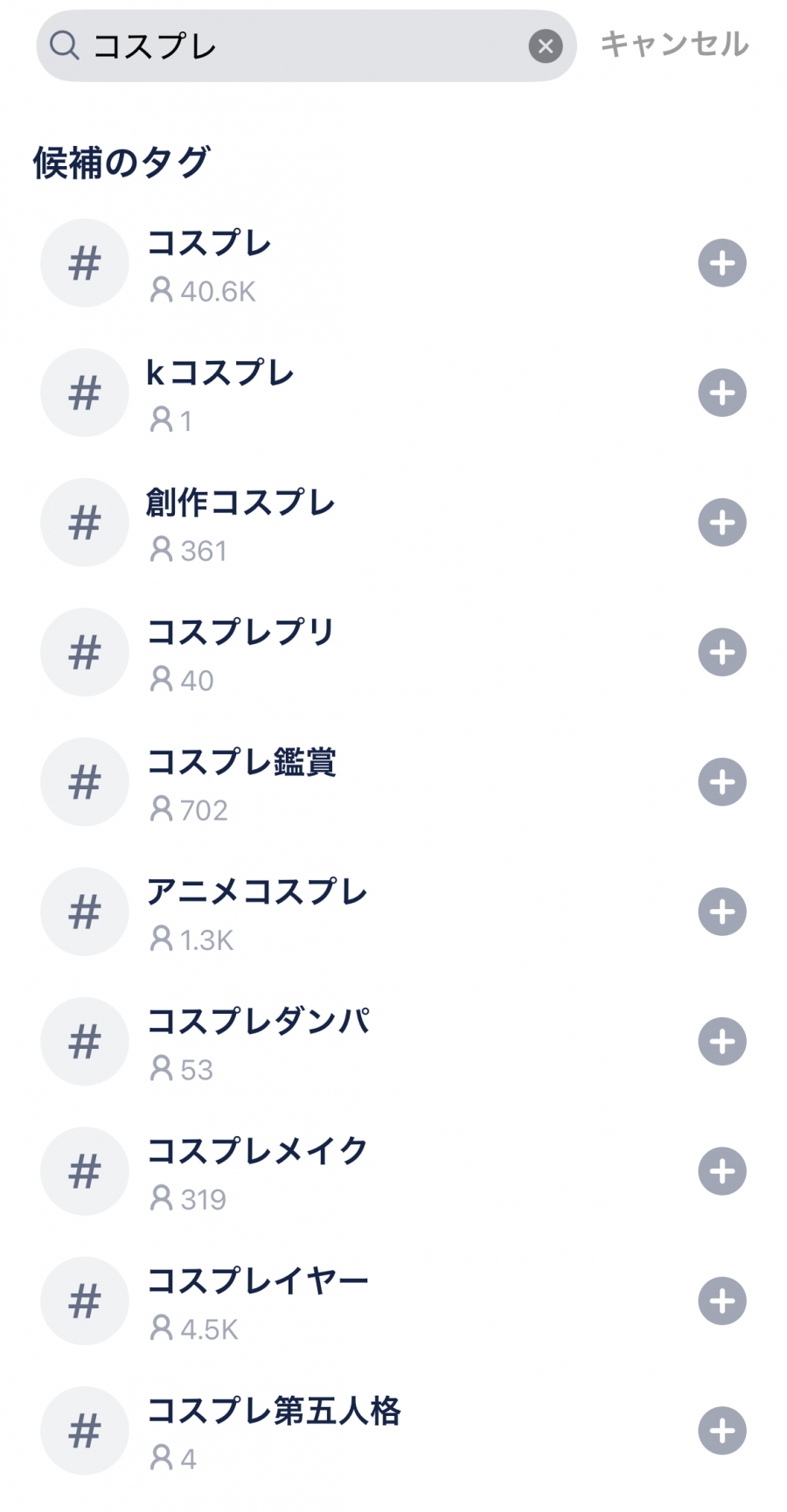Add the コスプレ鑑賞 tag with its plus button
This screenshot has width=787, height=1512.
pyautogui.click(x=722, y=782)
